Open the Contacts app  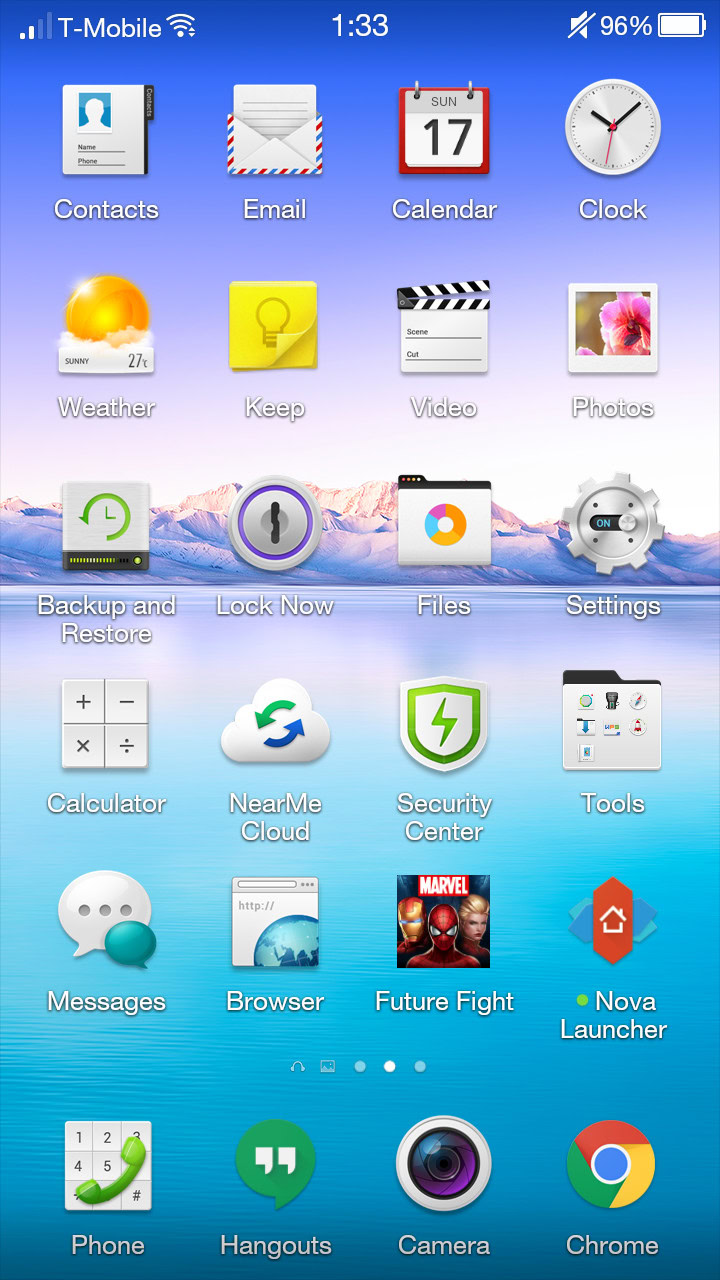click(106, 131)
